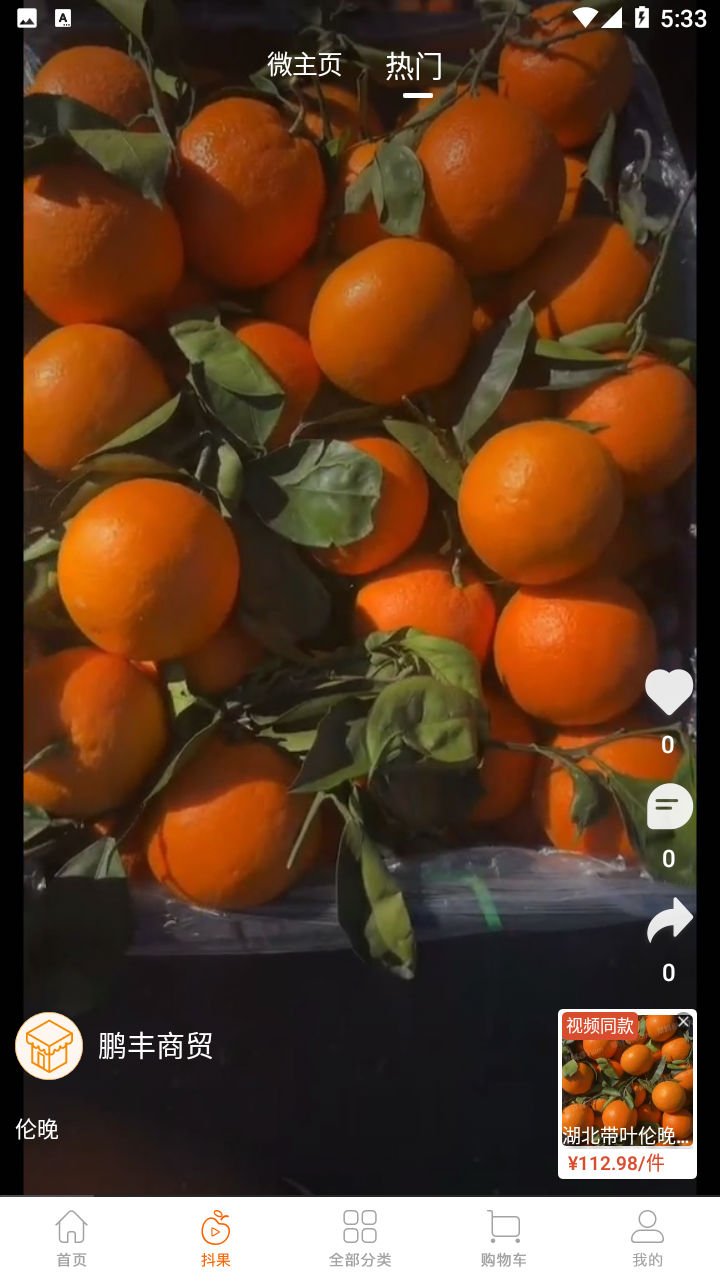
Task: Like this video with the heart icon
Action: point(669,692)
